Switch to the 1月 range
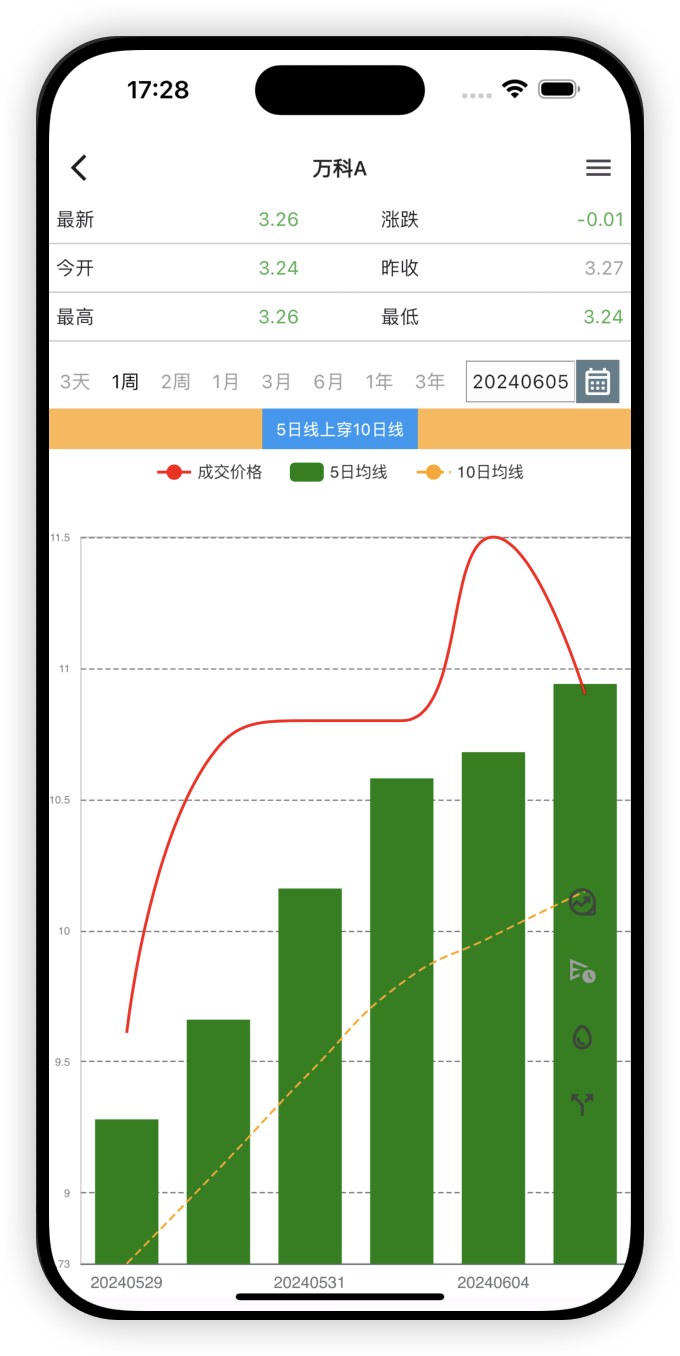This screenshot has height=1356, width=680. 226,382
